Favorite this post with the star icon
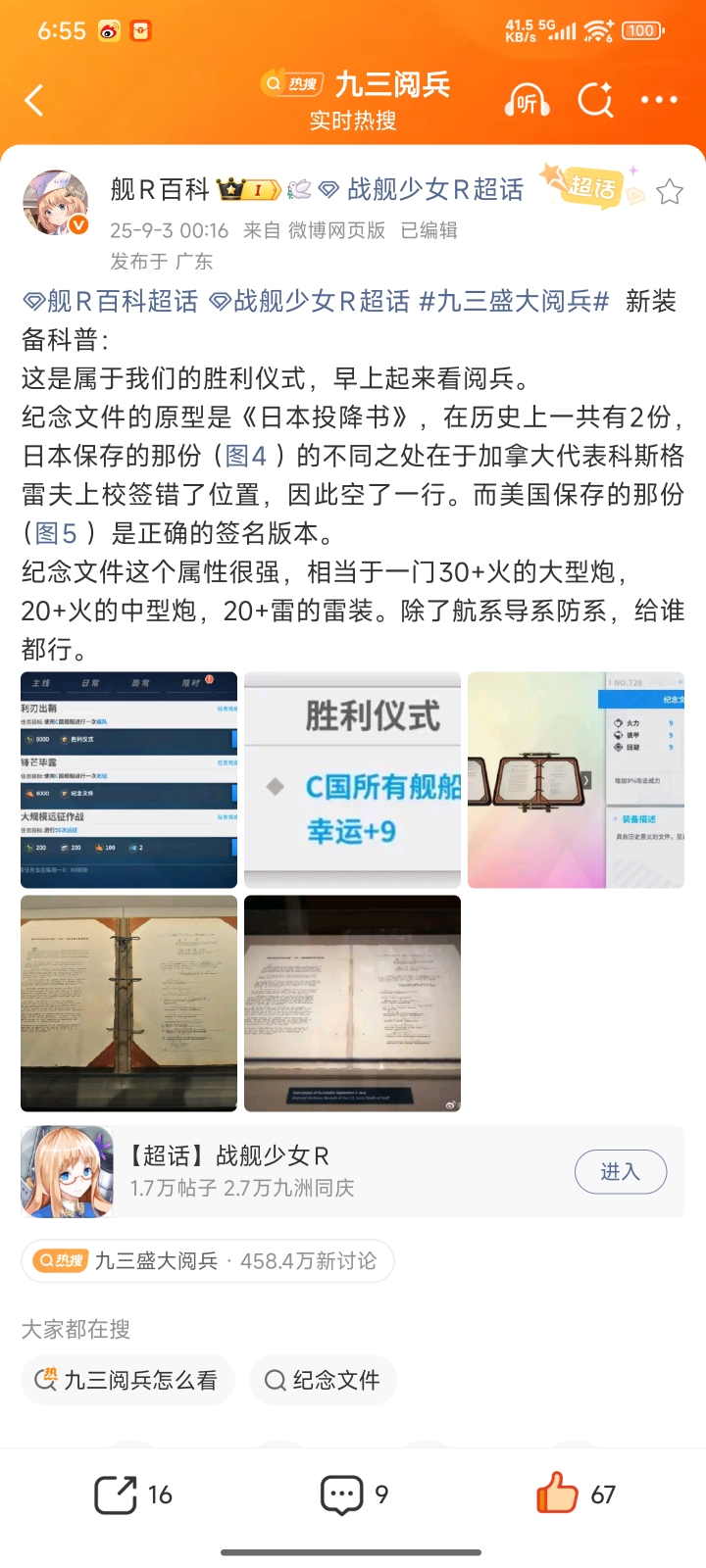706x1568 pixels. [670, 191]
